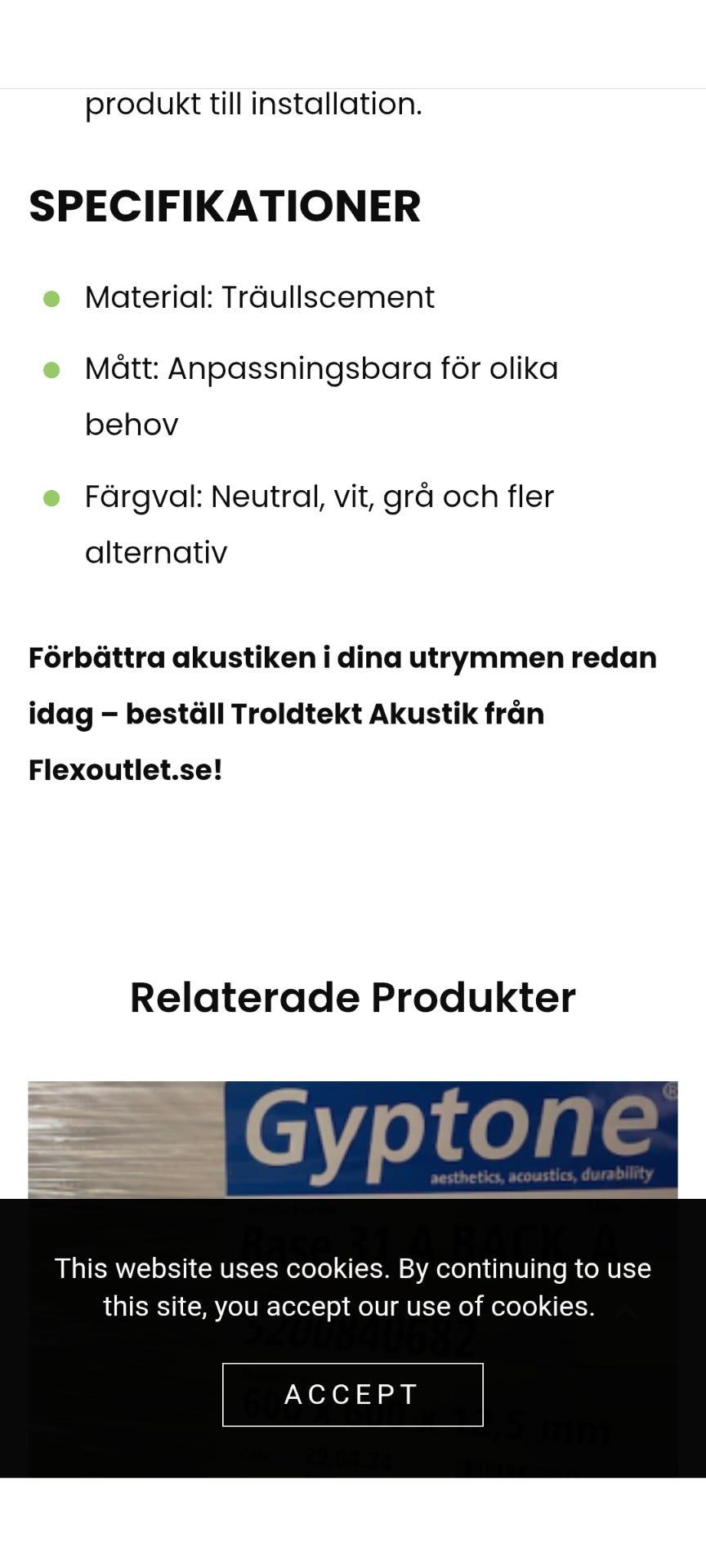
Task: Dismiss cookie banner via ACCEPT
Action: coord(351,1394)
